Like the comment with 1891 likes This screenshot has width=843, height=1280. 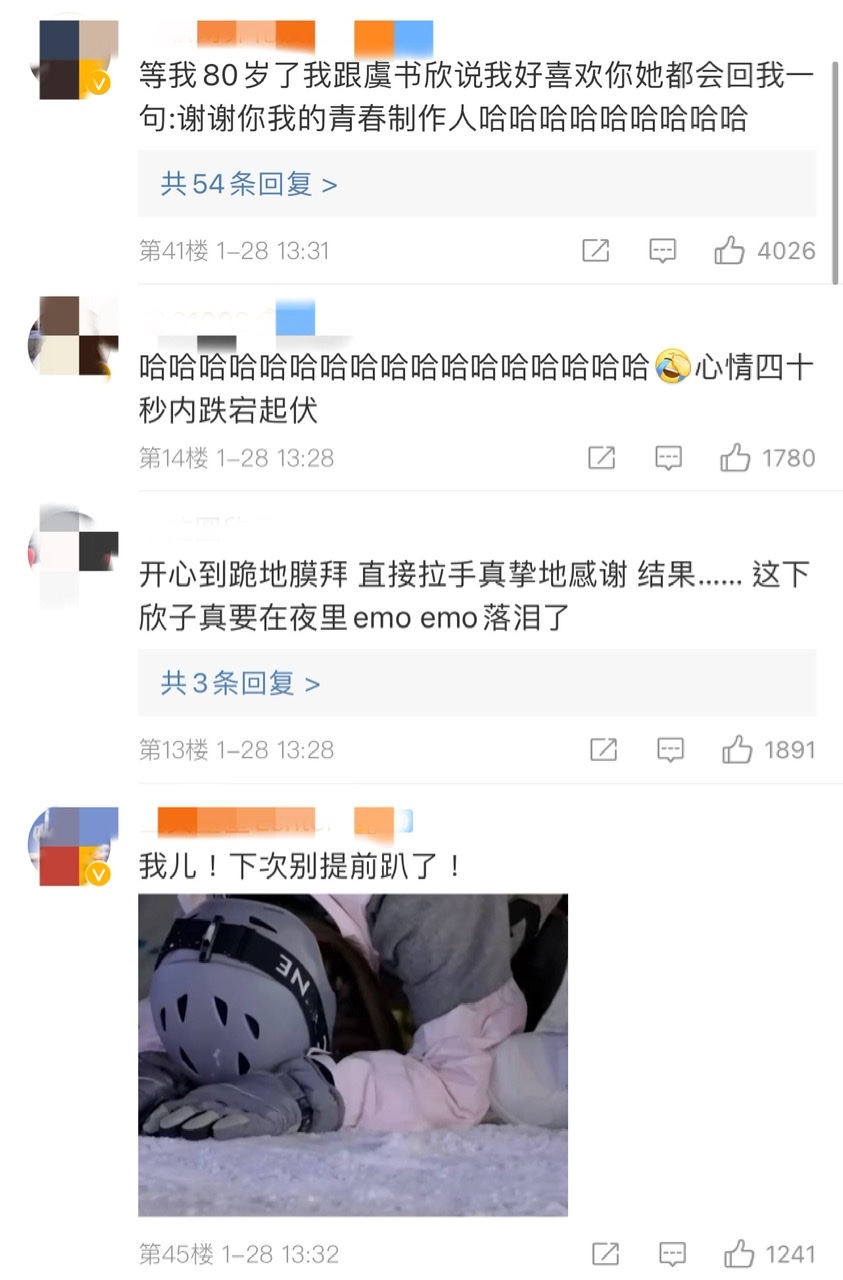coord(737,749)
